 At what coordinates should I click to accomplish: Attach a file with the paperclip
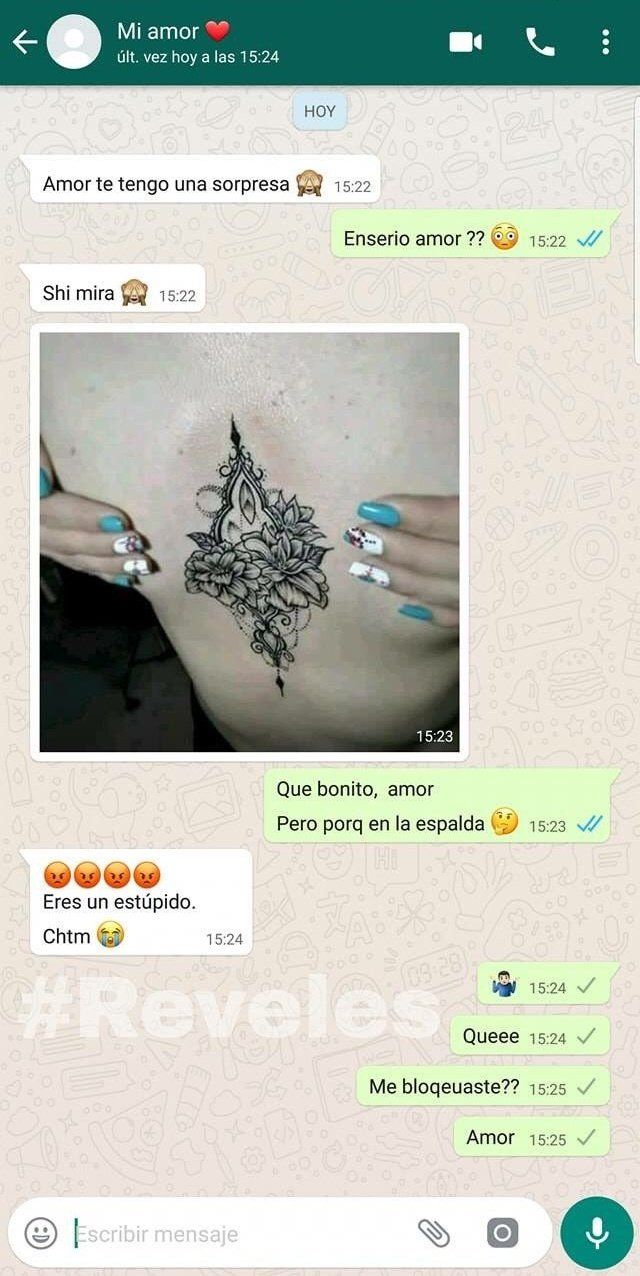click(x=433, y=1233)
